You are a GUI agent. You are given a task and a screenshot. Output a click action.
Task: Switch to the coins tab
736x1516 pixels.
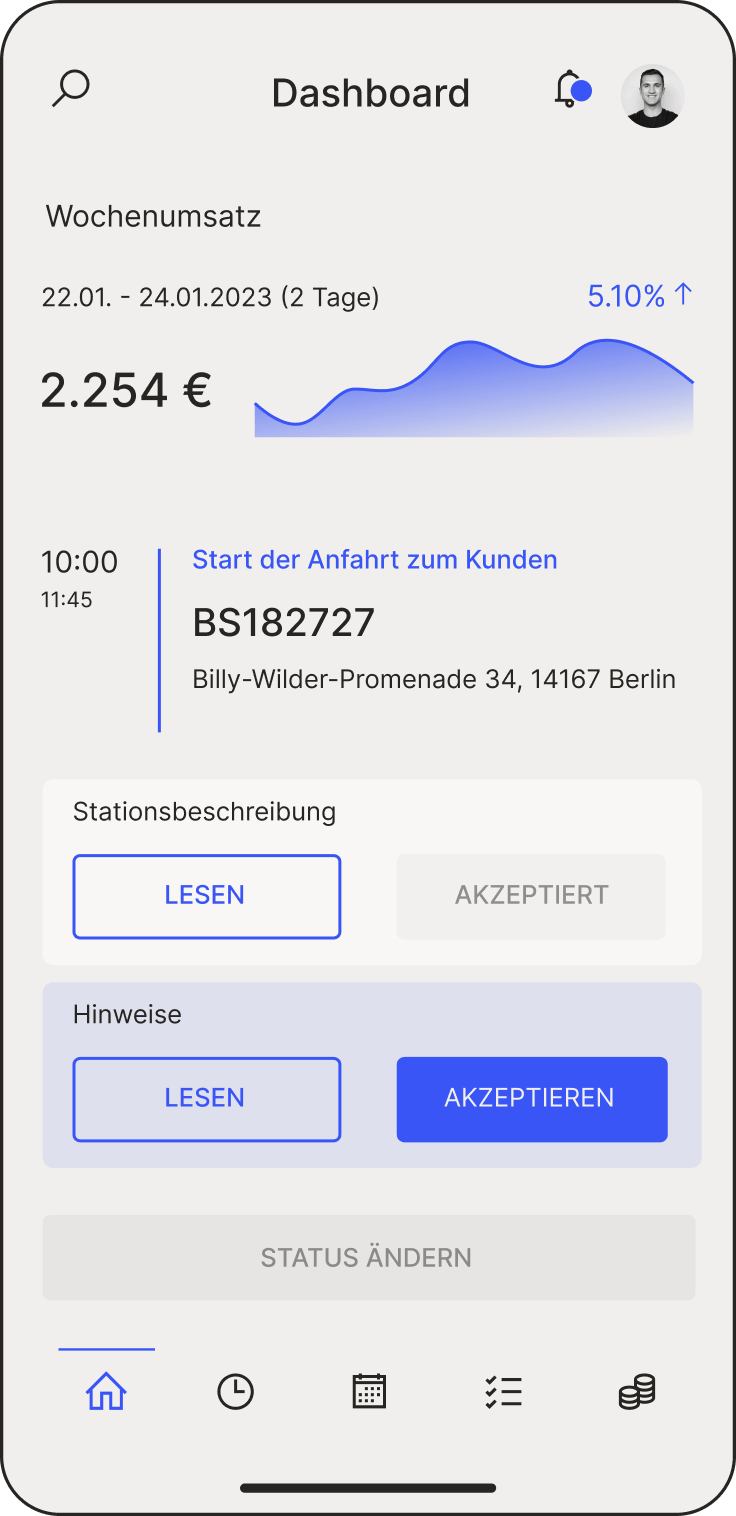tap(636, 1391)
